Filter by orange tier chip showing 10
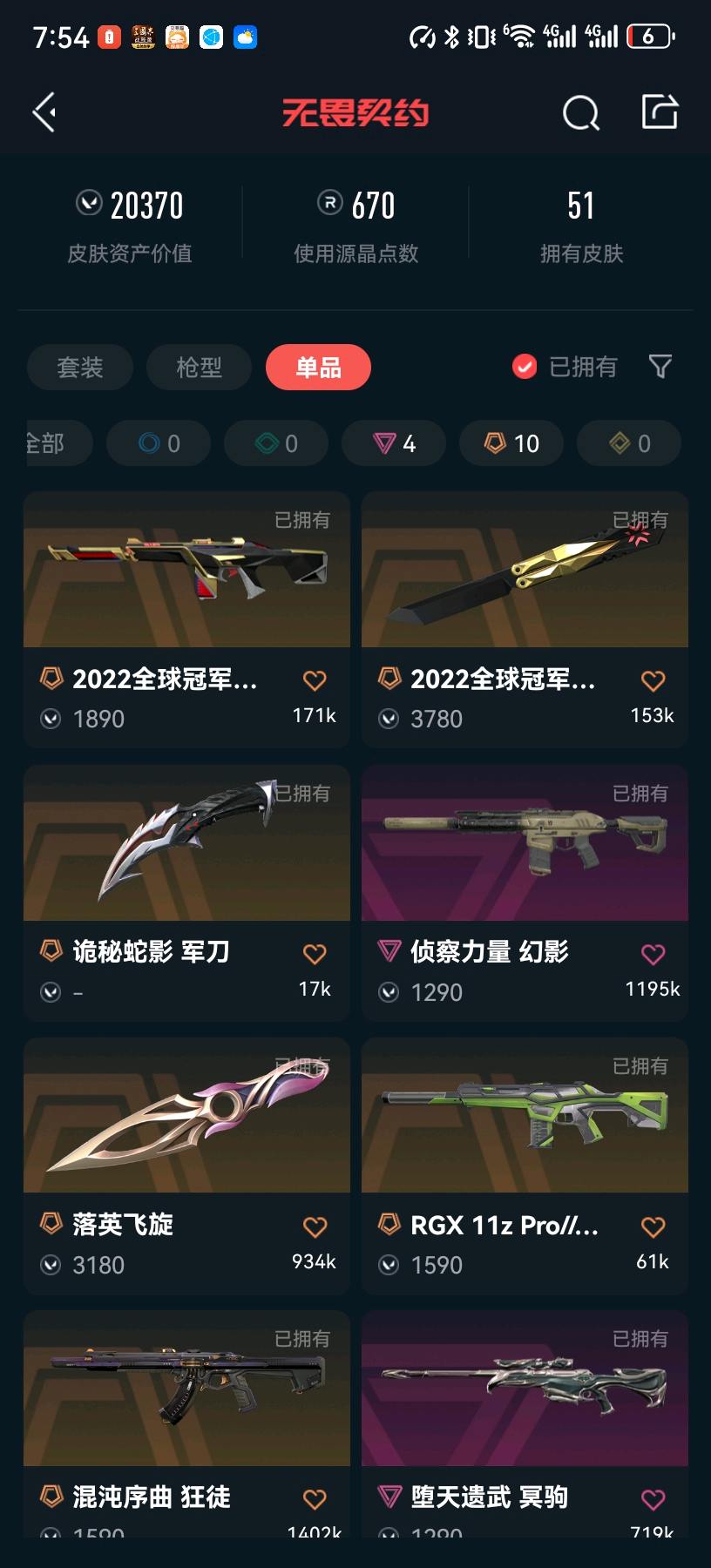 coord(511,443)
